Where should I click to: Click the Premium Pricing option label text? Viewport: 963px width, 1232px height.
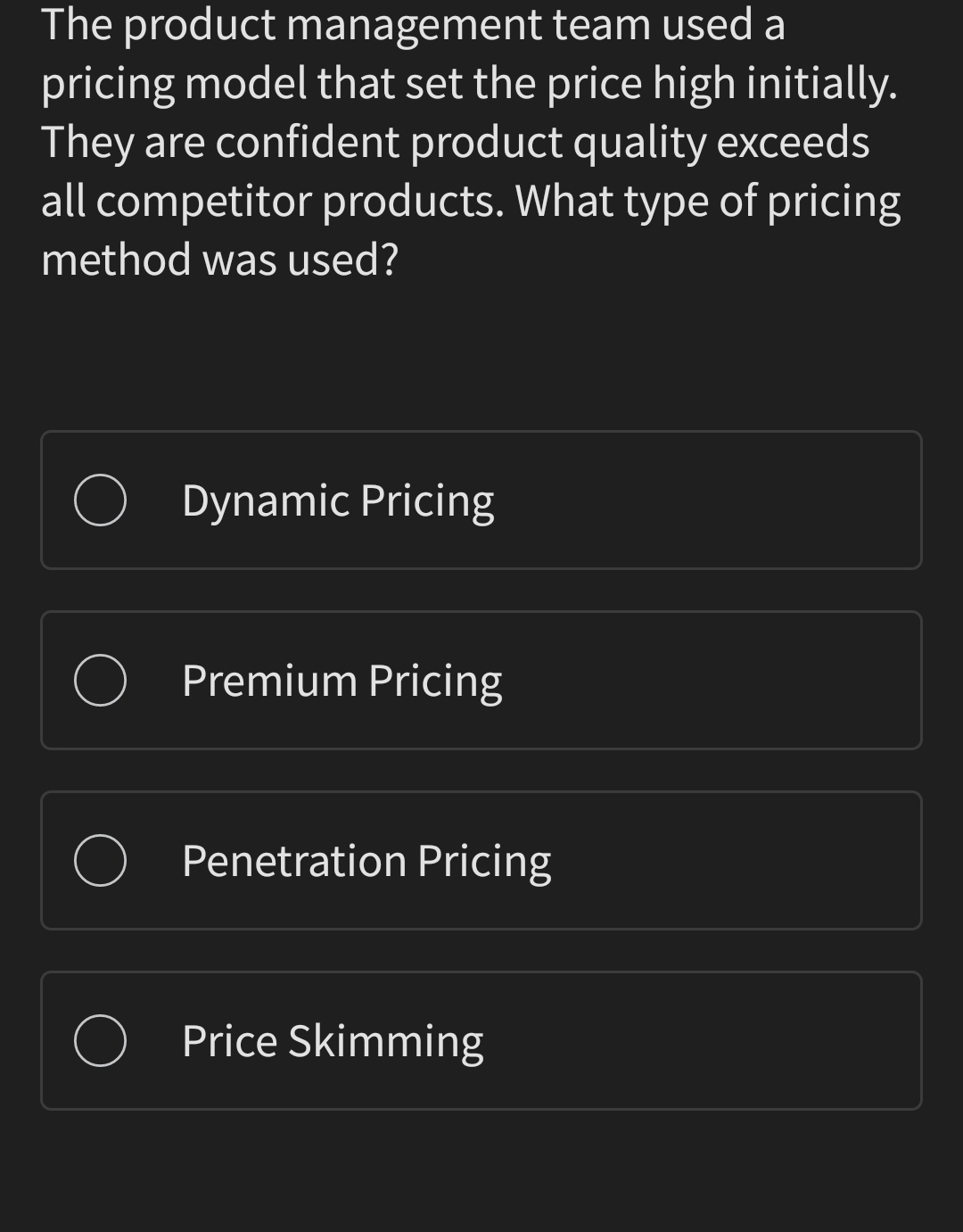(342, 680)
